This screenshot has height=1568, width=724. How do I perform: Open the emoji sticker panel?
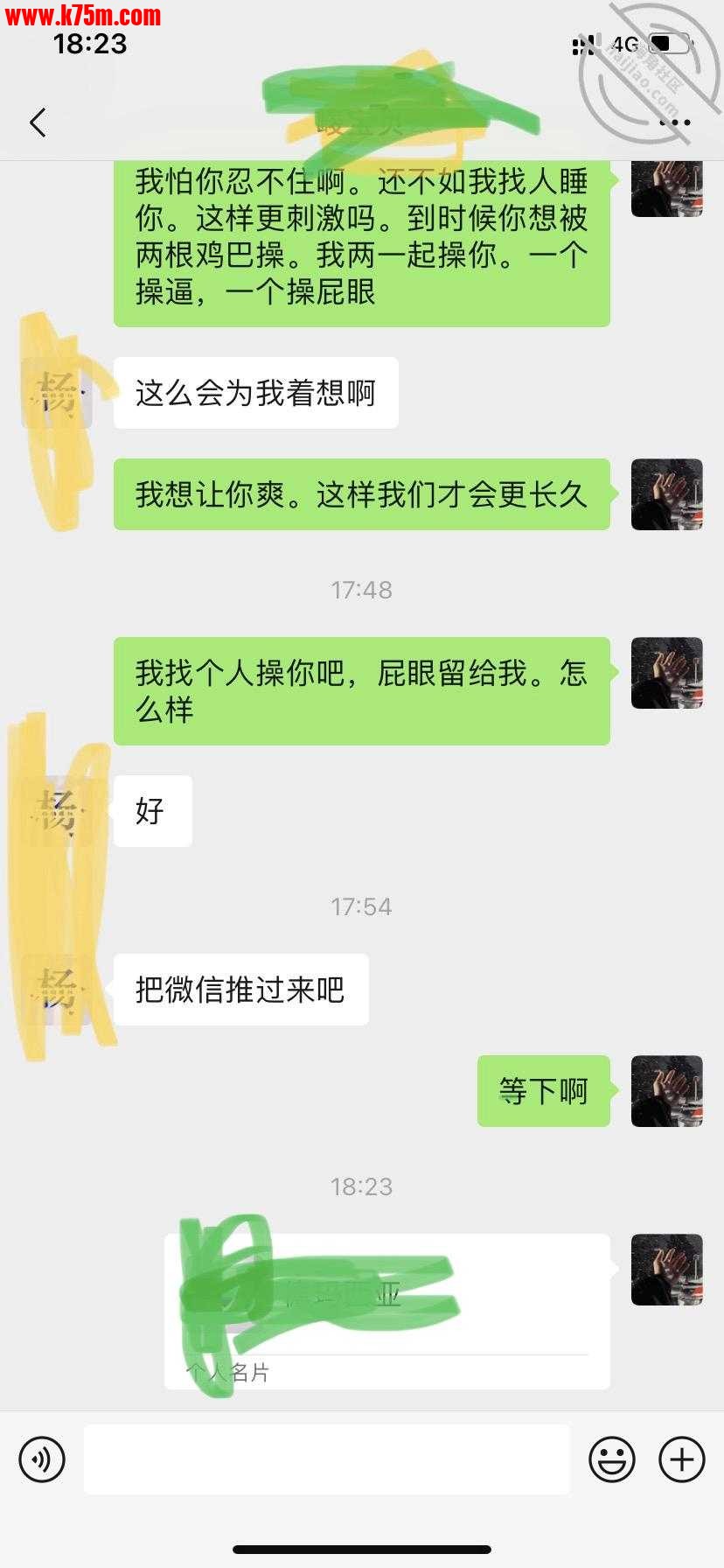point(611,1459)
